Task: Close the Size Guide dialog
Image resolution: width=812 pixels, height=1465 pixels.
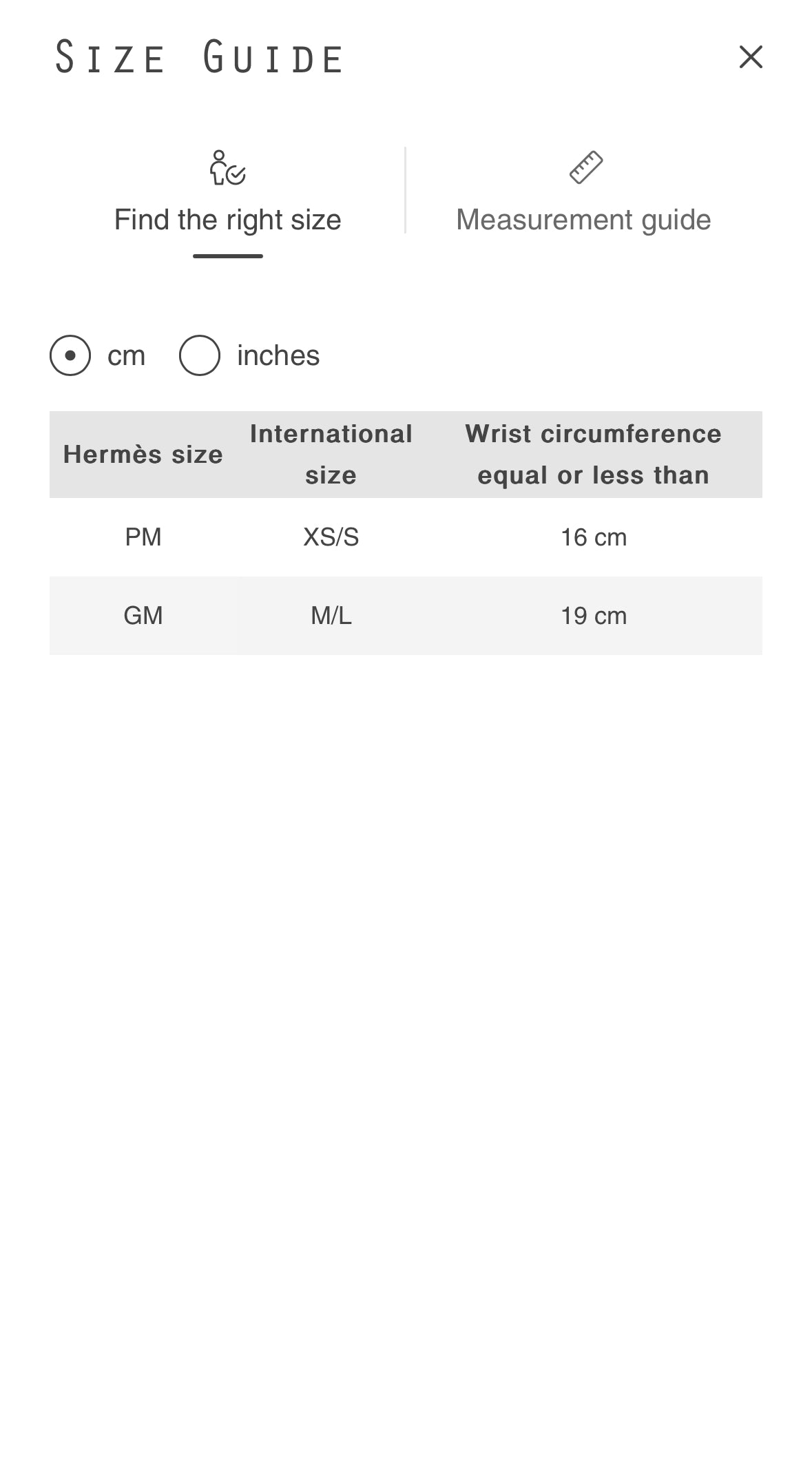Action: 750,57
